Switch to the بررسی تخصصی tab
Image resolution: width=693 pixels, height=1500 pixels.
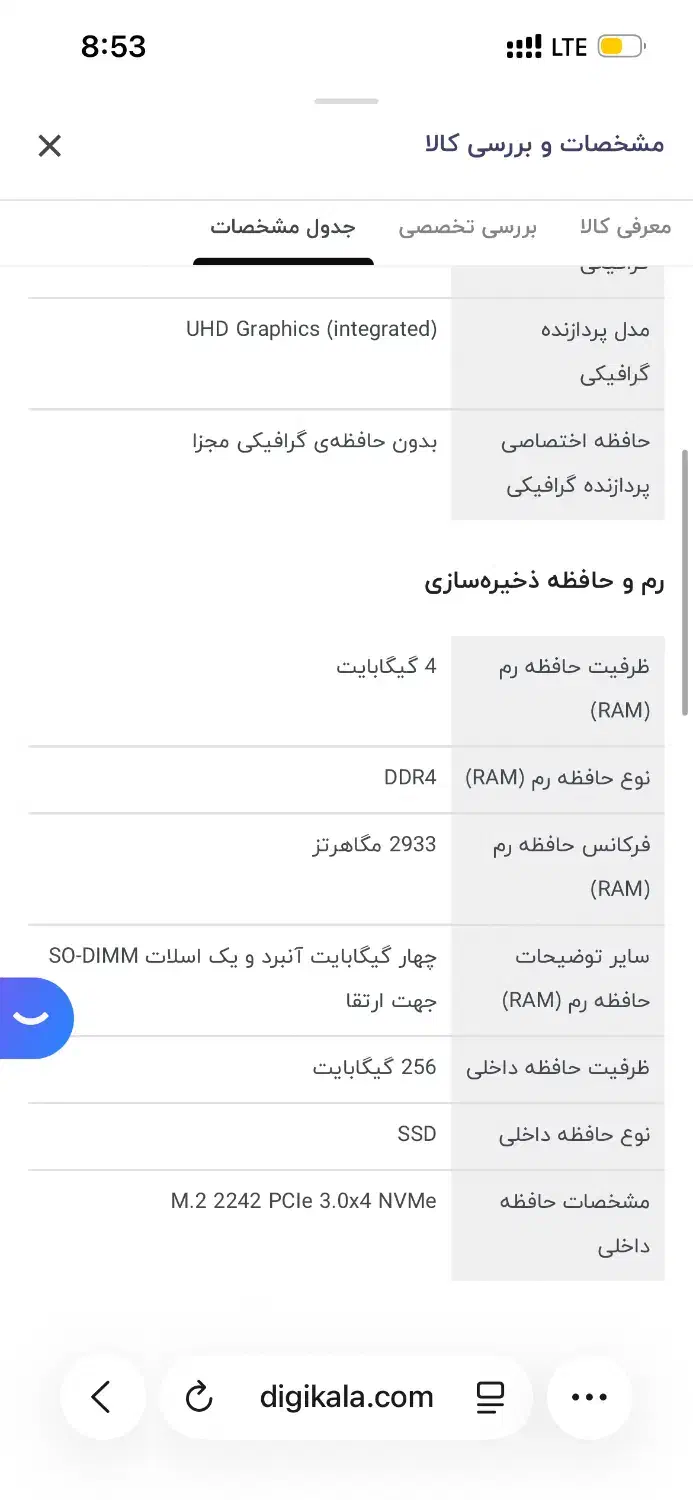click(467, 227)
